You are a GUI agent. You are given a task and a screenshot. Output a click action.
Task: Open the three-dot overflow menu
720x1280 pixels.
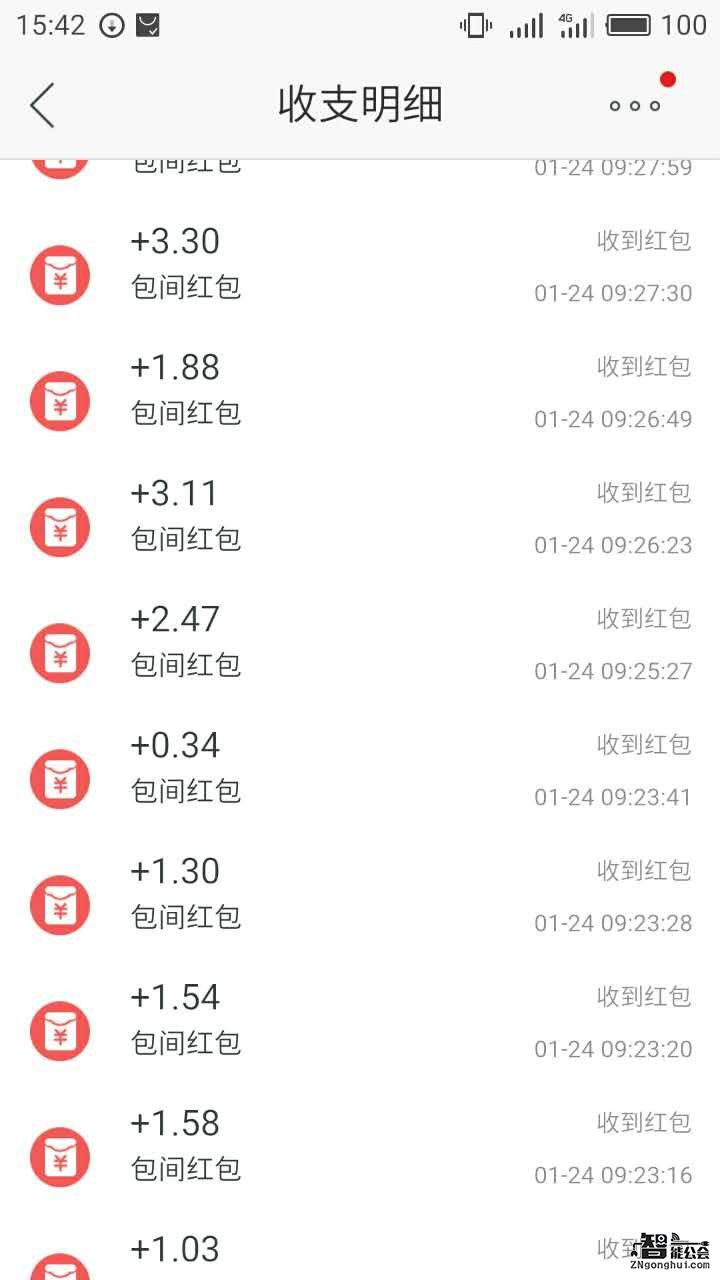(x=633, y=107)
